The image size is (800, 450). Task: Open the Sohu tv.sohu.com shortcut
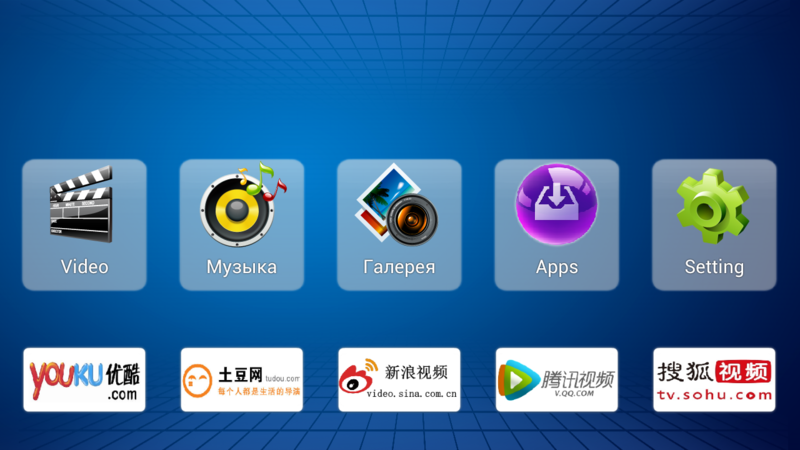pos(714,379)
